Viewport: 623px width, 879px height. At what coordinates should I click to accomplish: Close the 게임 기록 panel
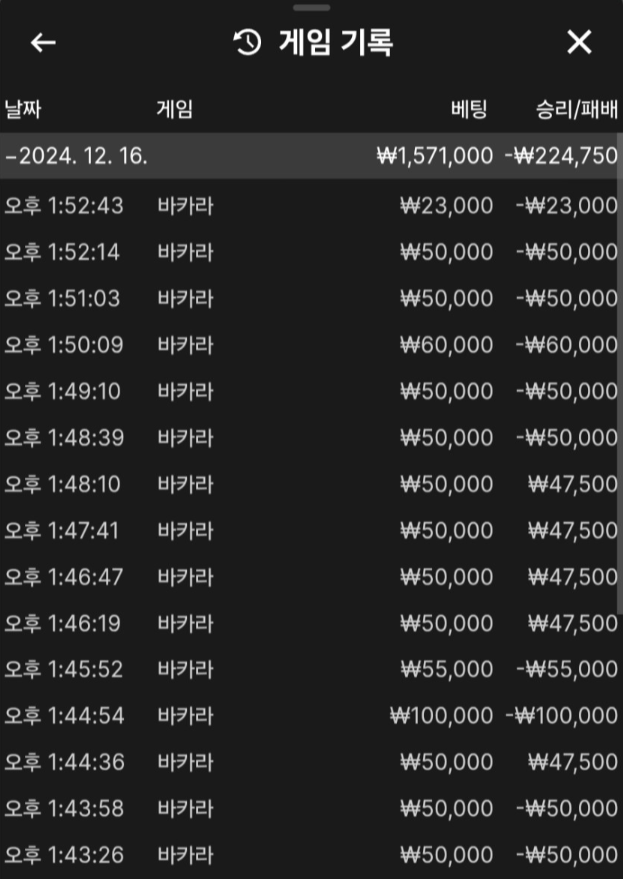(x=579, y=42)
